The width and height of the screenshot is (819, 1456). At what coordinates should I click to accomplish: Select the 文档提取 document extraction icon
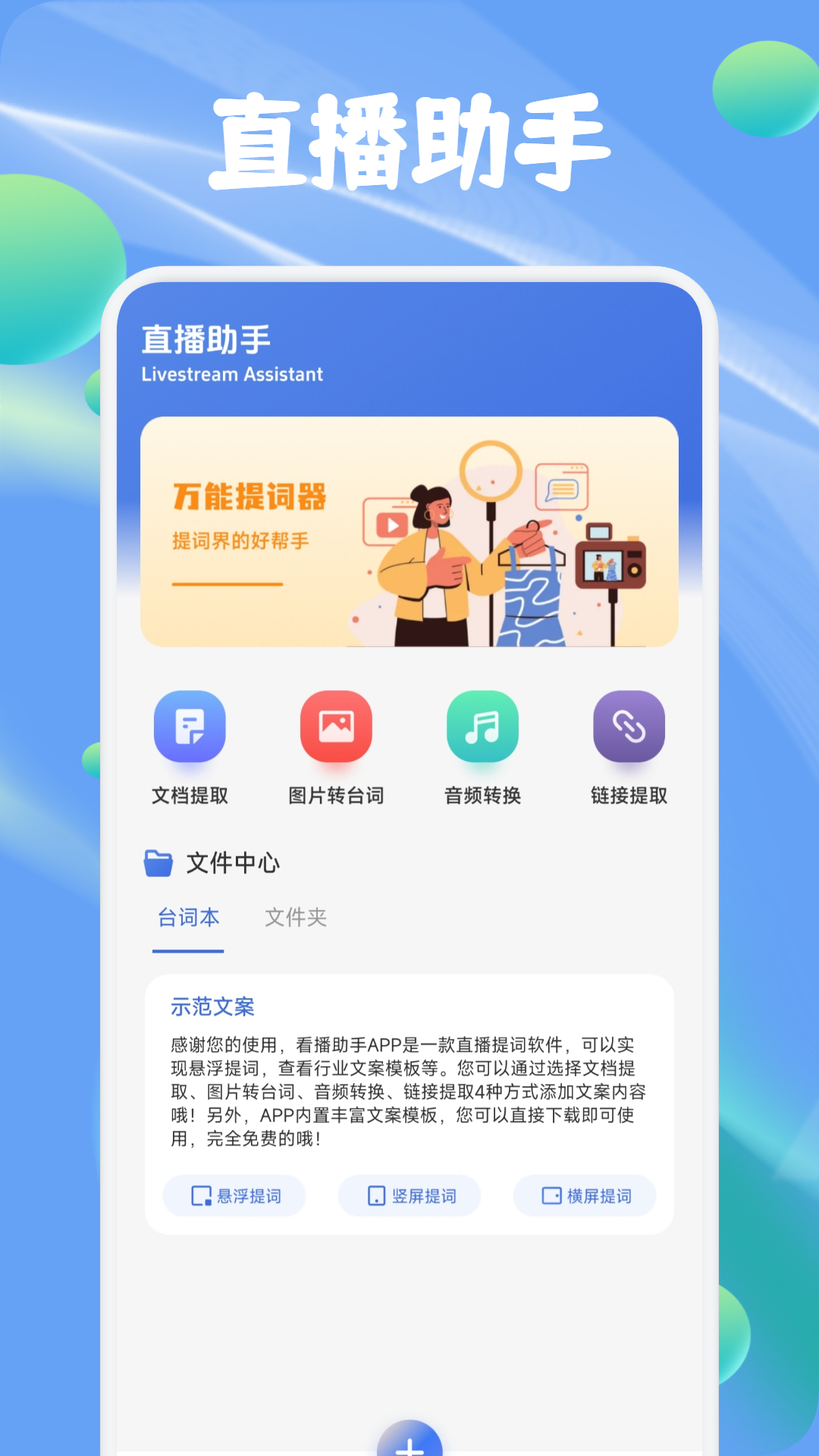coord(191,726)
